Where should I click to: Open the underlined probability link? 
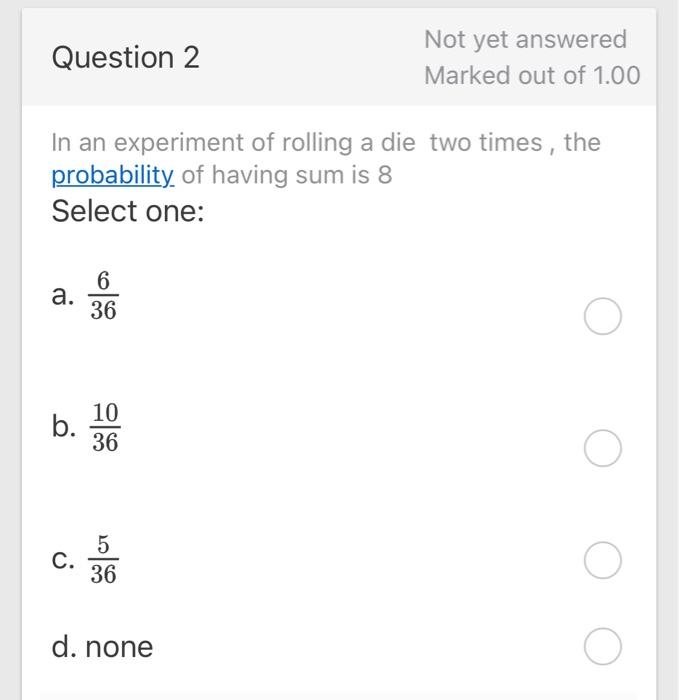tap(113, 175)
